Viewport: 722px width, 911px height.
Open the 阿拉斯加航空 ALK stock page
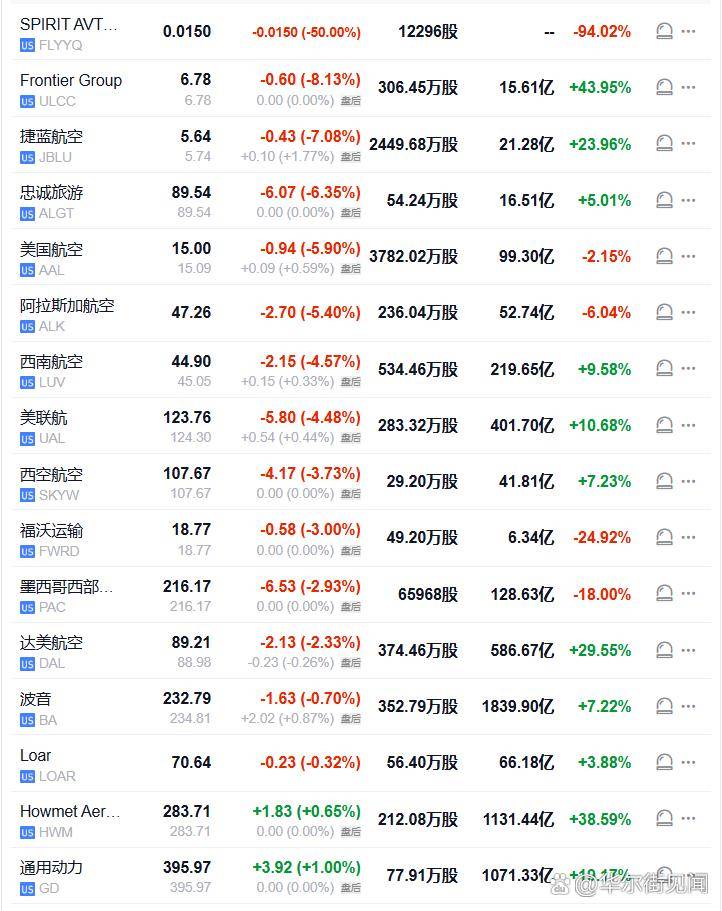tap(361, 313)
